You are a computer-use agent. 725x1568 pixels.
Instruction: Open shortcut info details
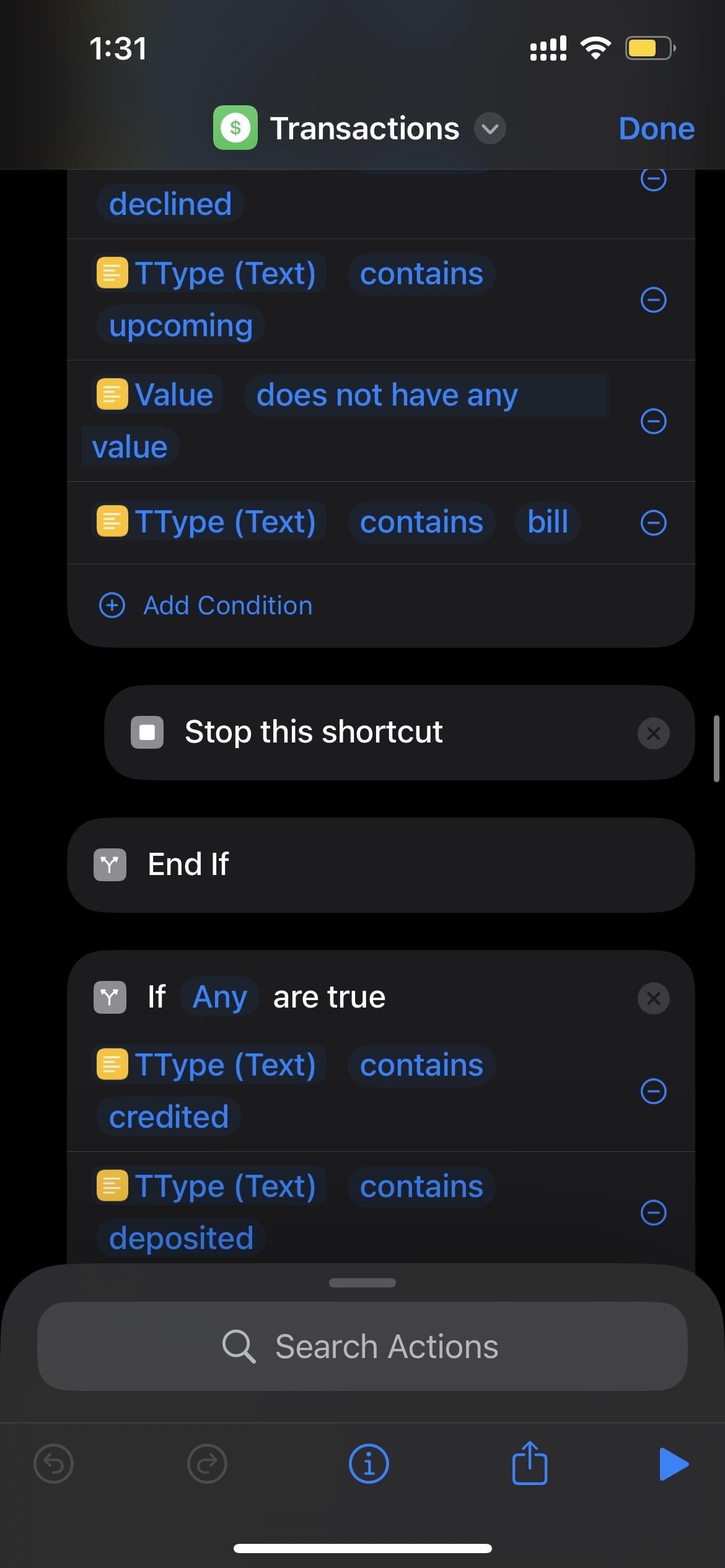(x=369, y=1464)
